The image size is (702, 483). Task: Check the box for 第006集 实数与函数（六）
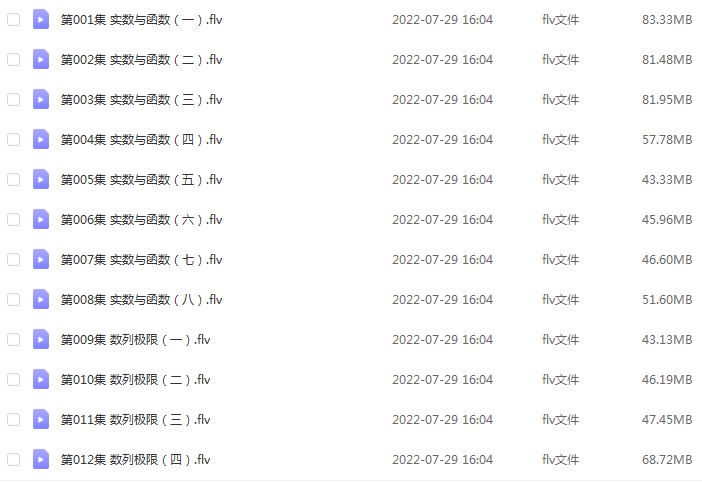click(13, 220)
